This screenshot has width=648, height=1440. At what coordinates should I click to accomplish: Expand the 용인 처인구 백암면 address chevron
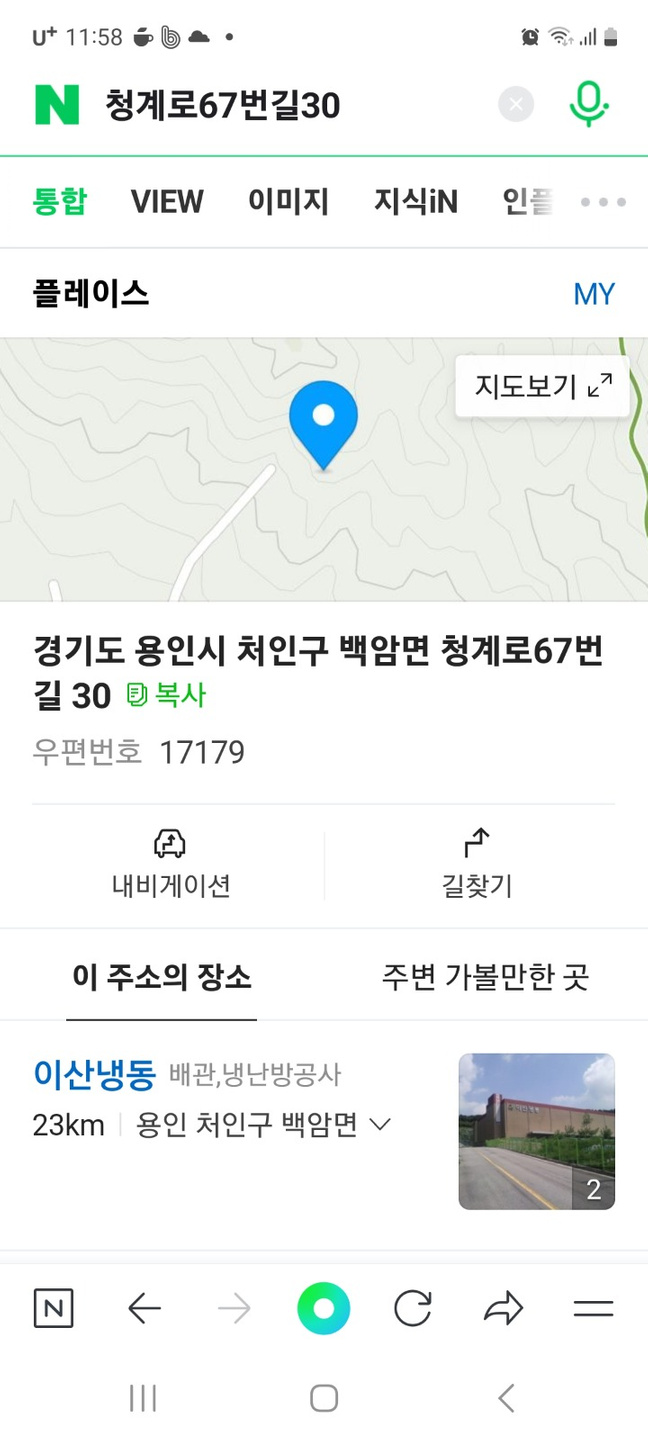click(379, 1126)
